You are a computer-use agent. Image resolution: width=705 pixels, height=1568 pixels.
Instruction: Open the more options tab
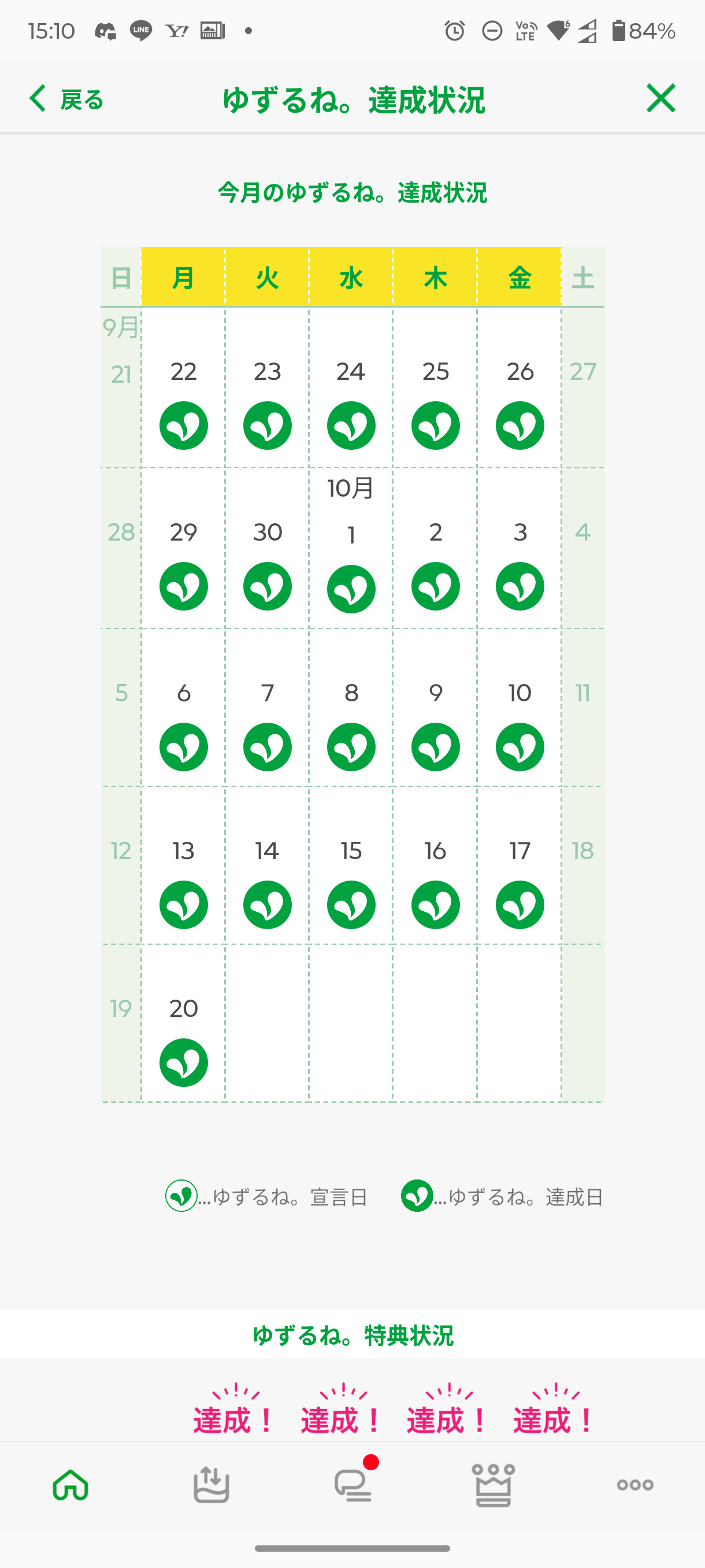(x=634, y=1485)
